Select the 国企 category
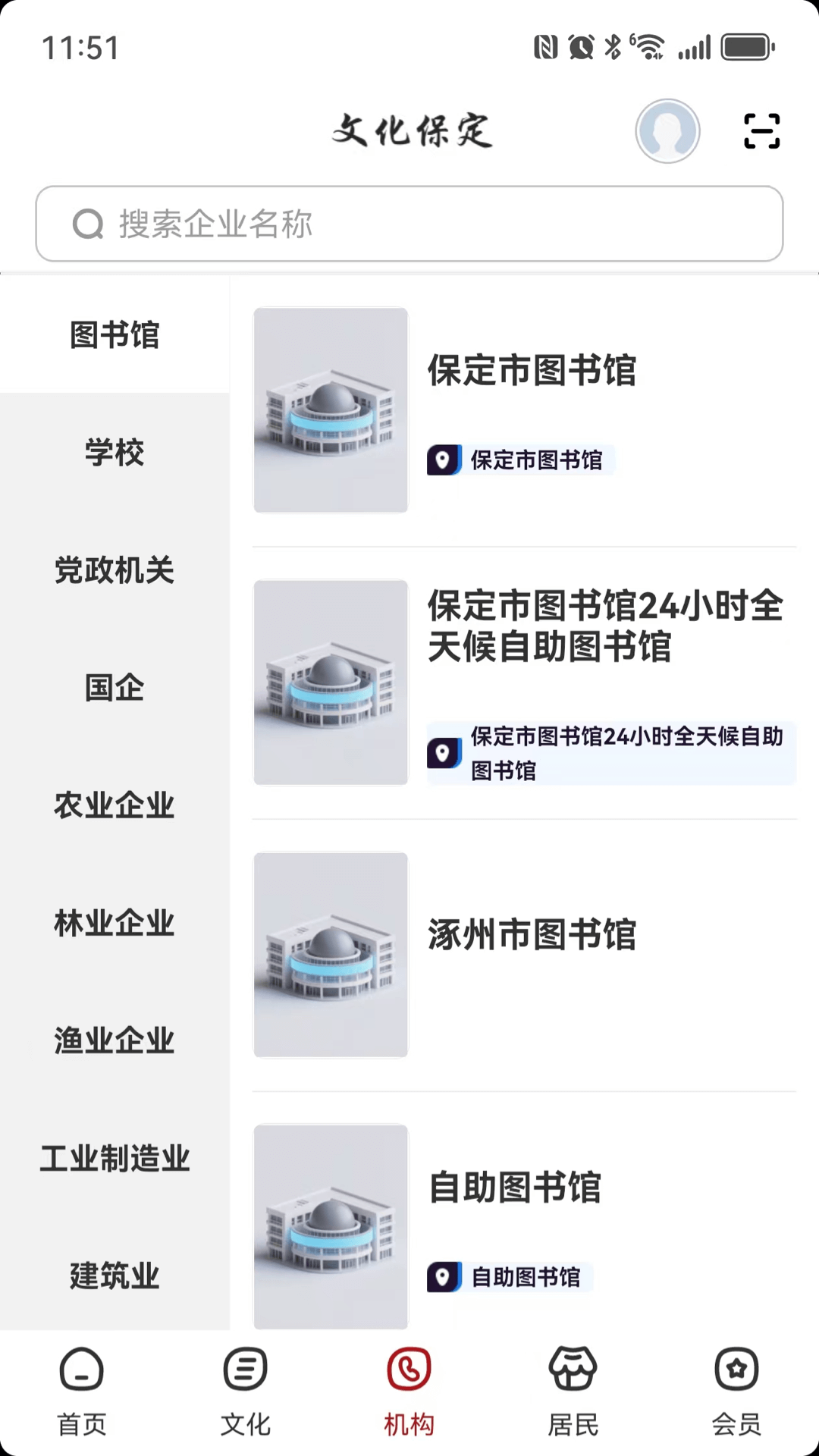819x1456 pixels. (115, 689)
